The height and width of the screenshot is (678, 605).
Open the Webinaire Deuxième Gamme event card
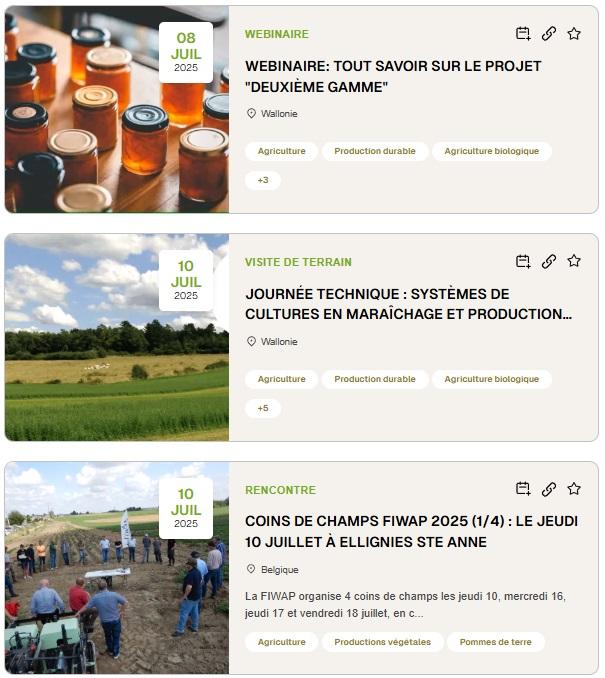(x=393, y=76)
